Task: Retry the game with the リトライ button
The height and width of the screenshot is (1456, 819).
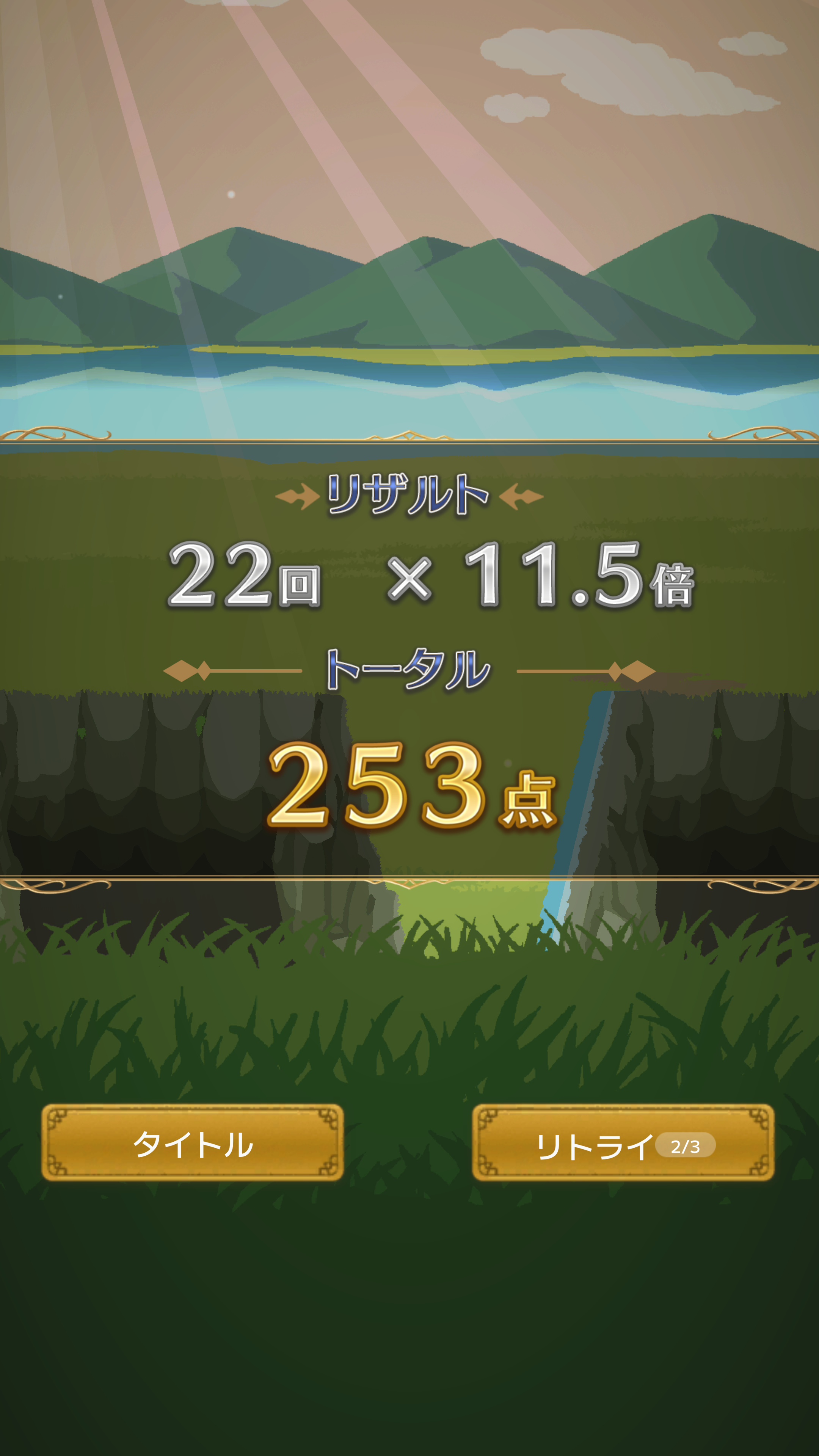Action: 622,1142
